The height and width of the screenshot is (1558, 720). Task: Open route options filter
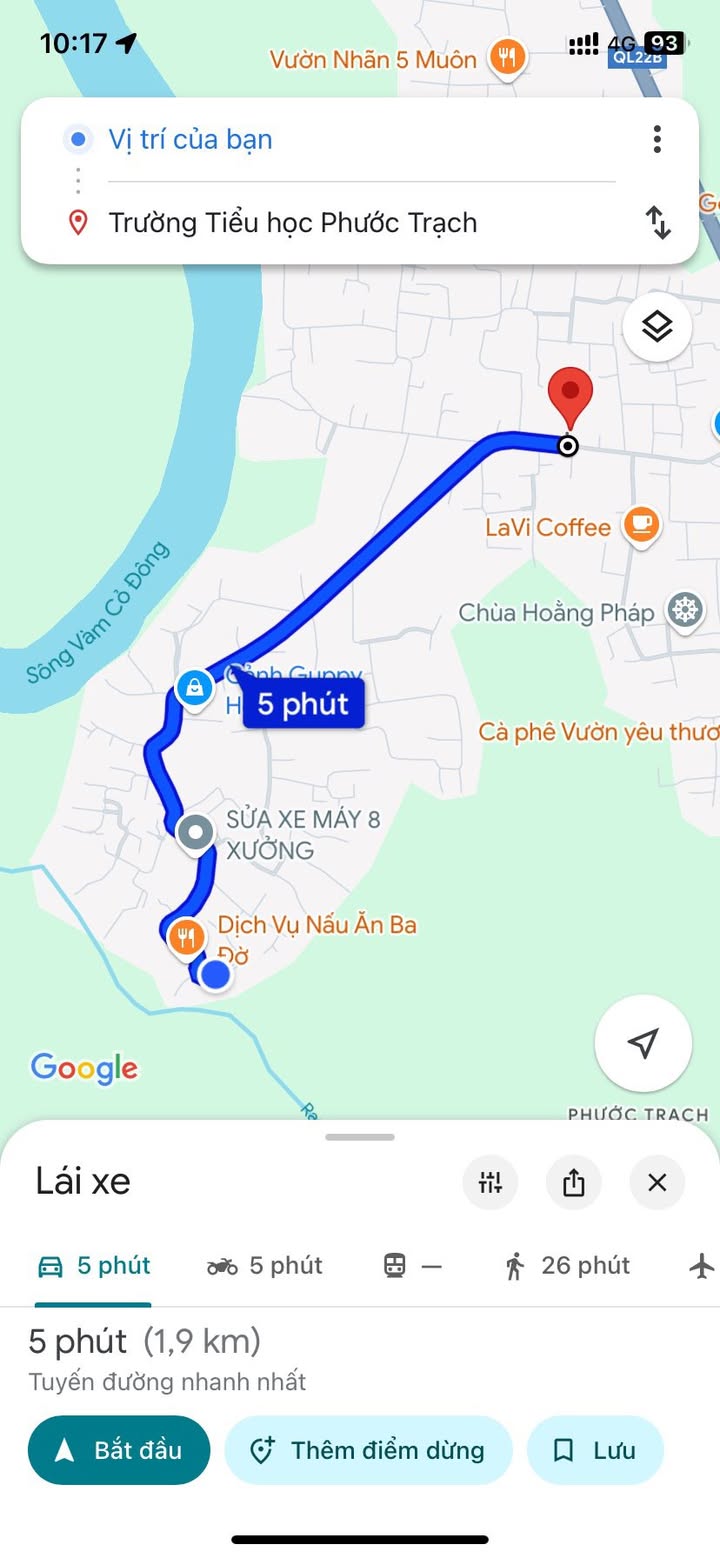[x=490, y=1182]
